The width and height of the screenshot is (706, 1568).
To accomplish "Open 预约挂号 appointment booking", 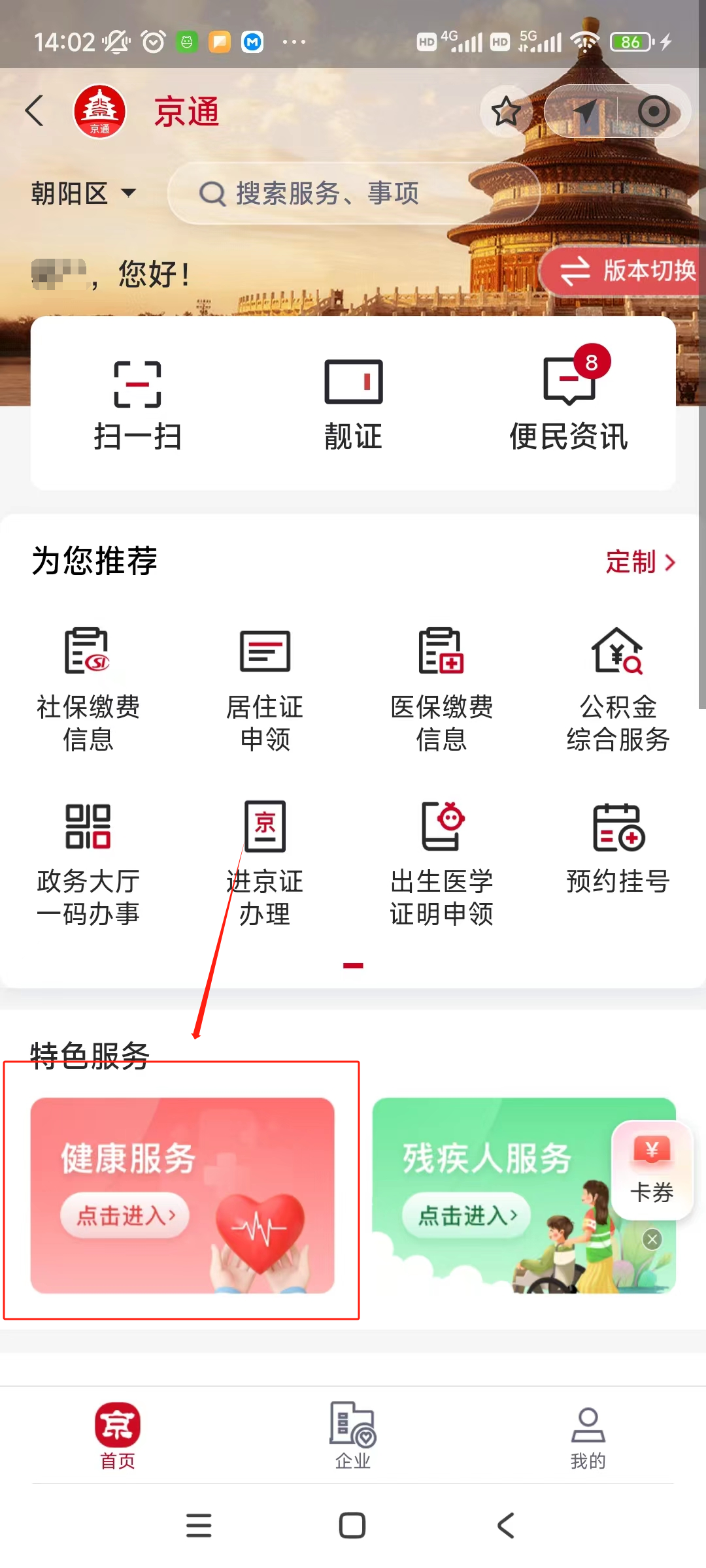I will [618, 849].
